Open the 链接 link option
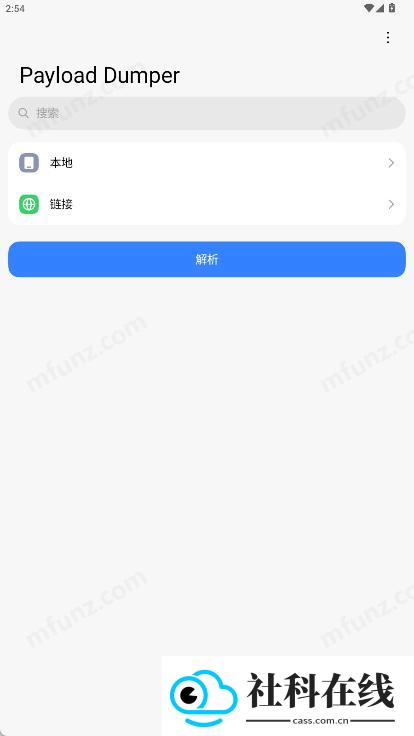 207,204
